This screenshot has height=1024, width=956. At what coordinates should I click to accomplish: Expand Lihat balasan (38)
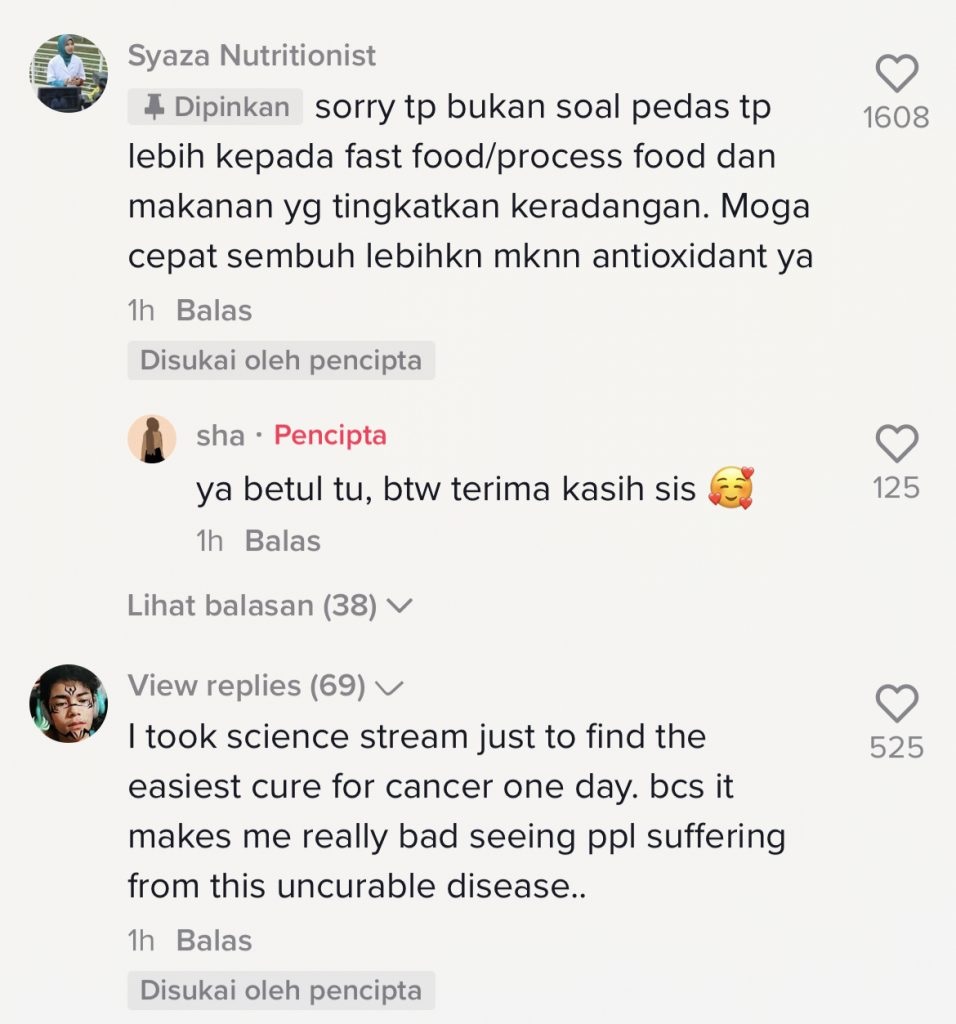(270, 605)
